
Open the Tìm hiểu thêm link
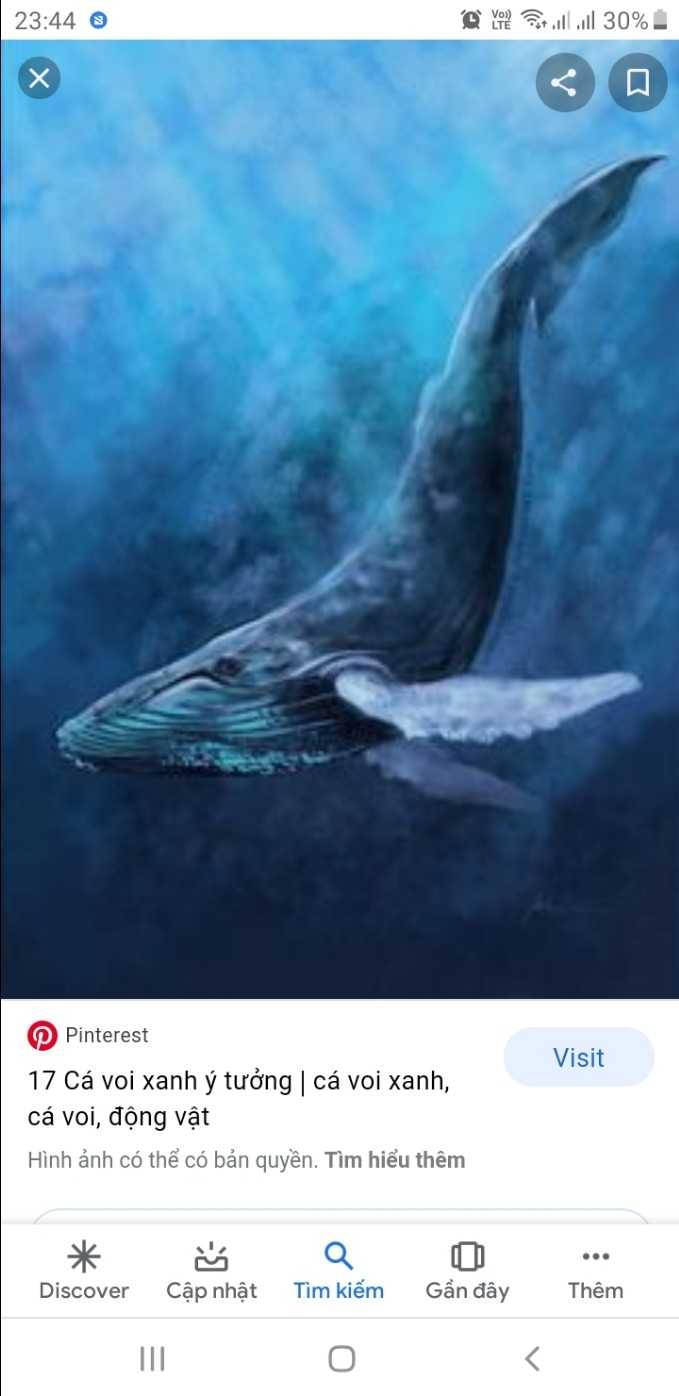(394, 1160)
